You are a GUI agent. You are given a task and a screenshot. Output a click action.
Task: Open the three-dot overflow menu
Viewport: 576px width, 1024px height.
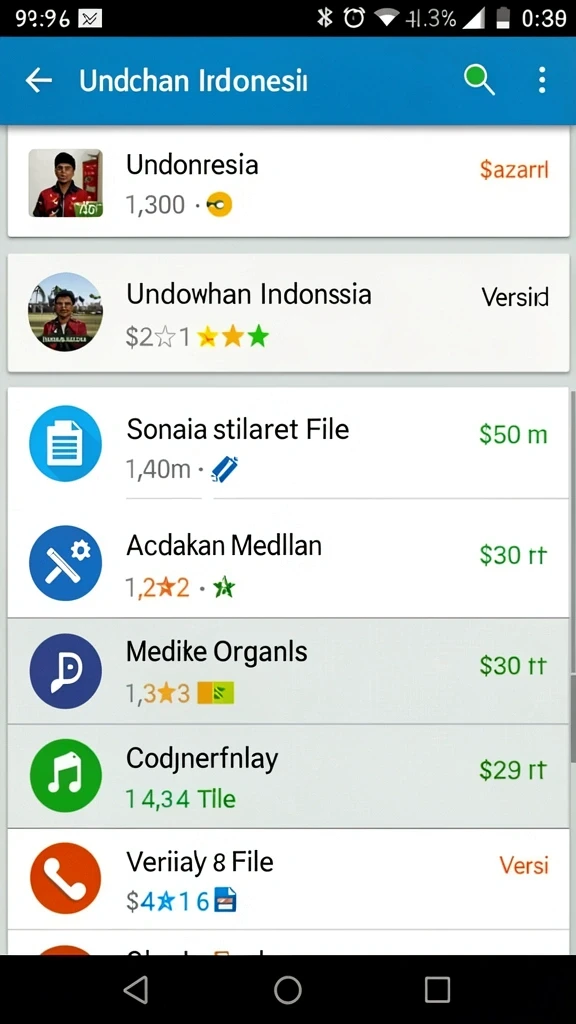[541, 80]
